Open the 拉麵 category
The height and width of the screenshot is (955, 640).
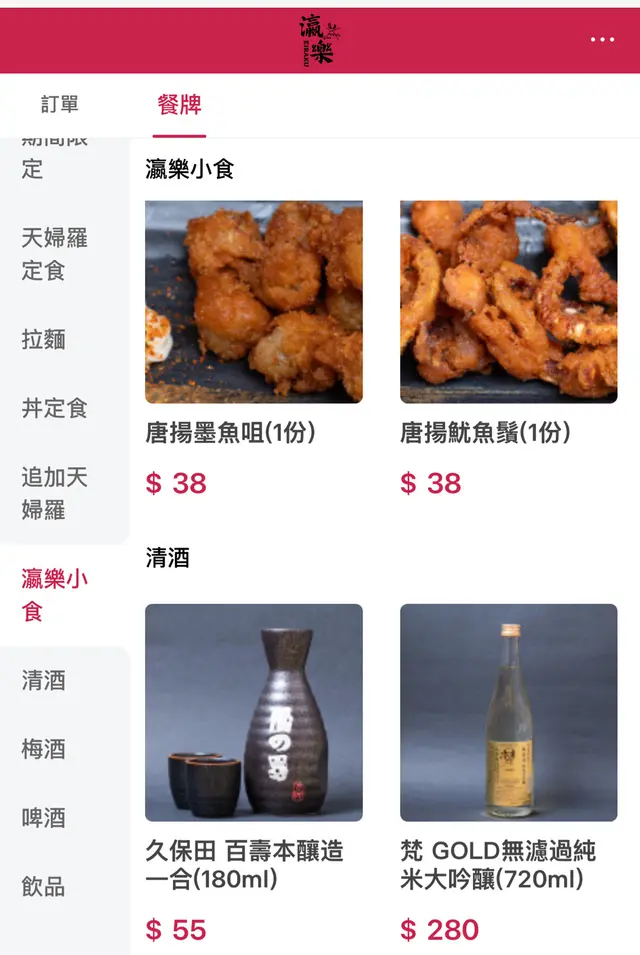click(x=44, y=339)
